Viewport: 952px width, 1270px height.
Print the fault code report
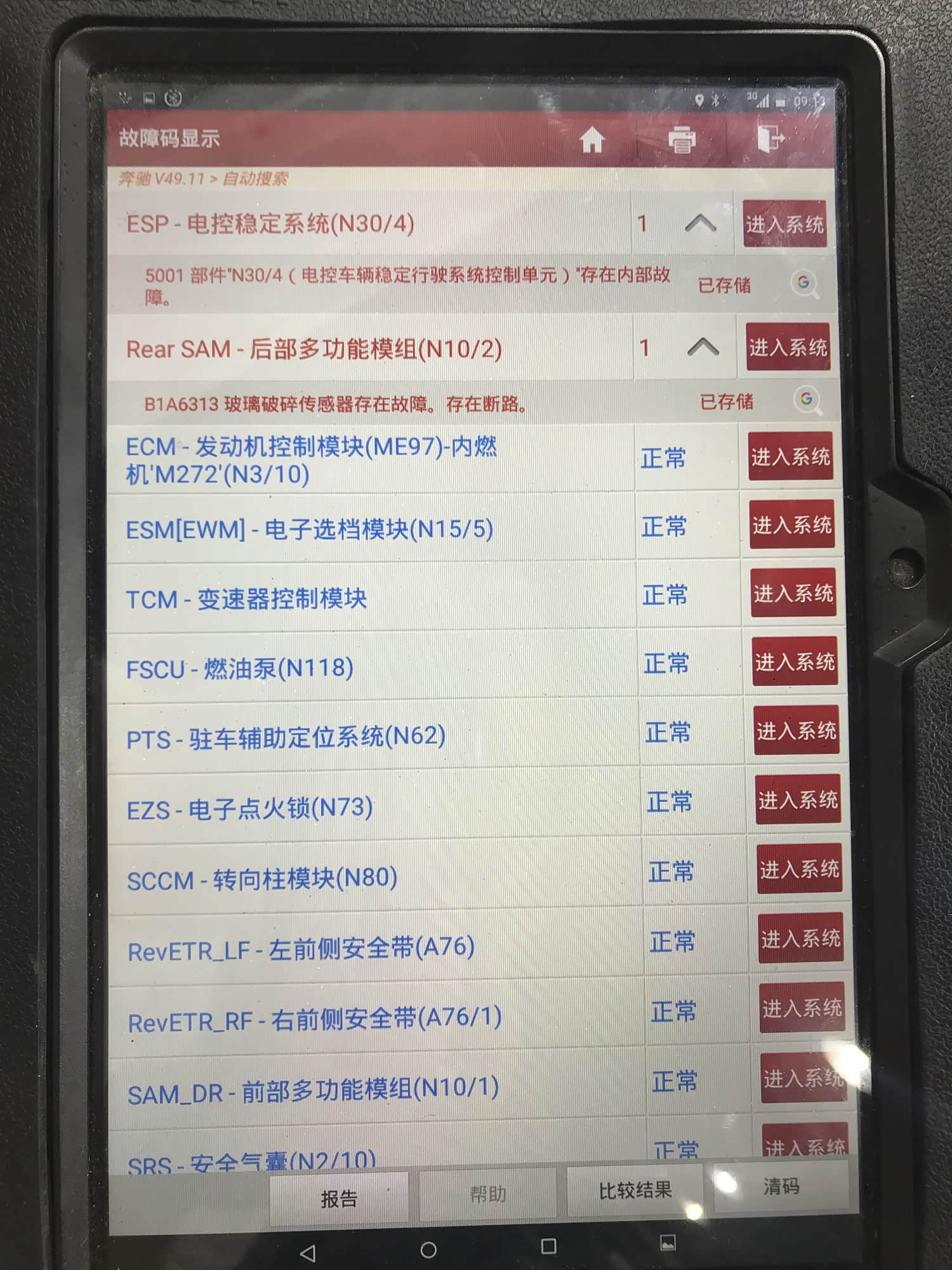(682, 139)
